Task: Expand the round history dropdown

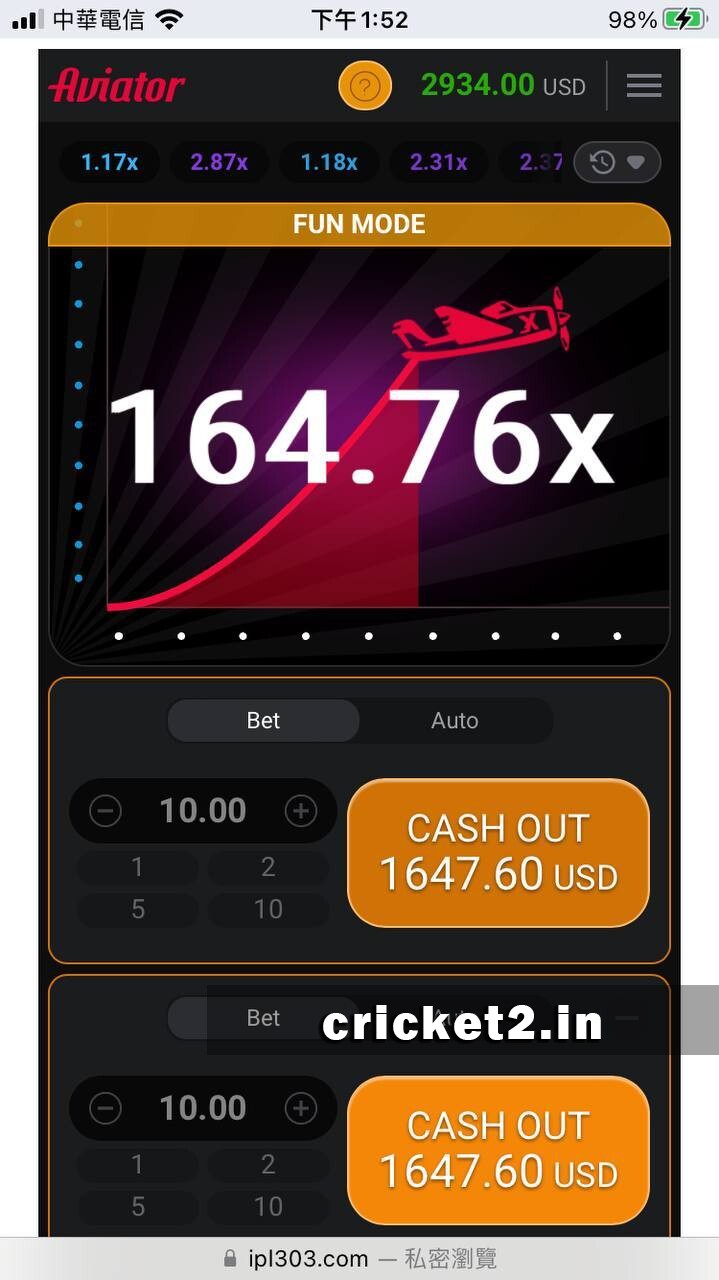Action: point(617,162)
